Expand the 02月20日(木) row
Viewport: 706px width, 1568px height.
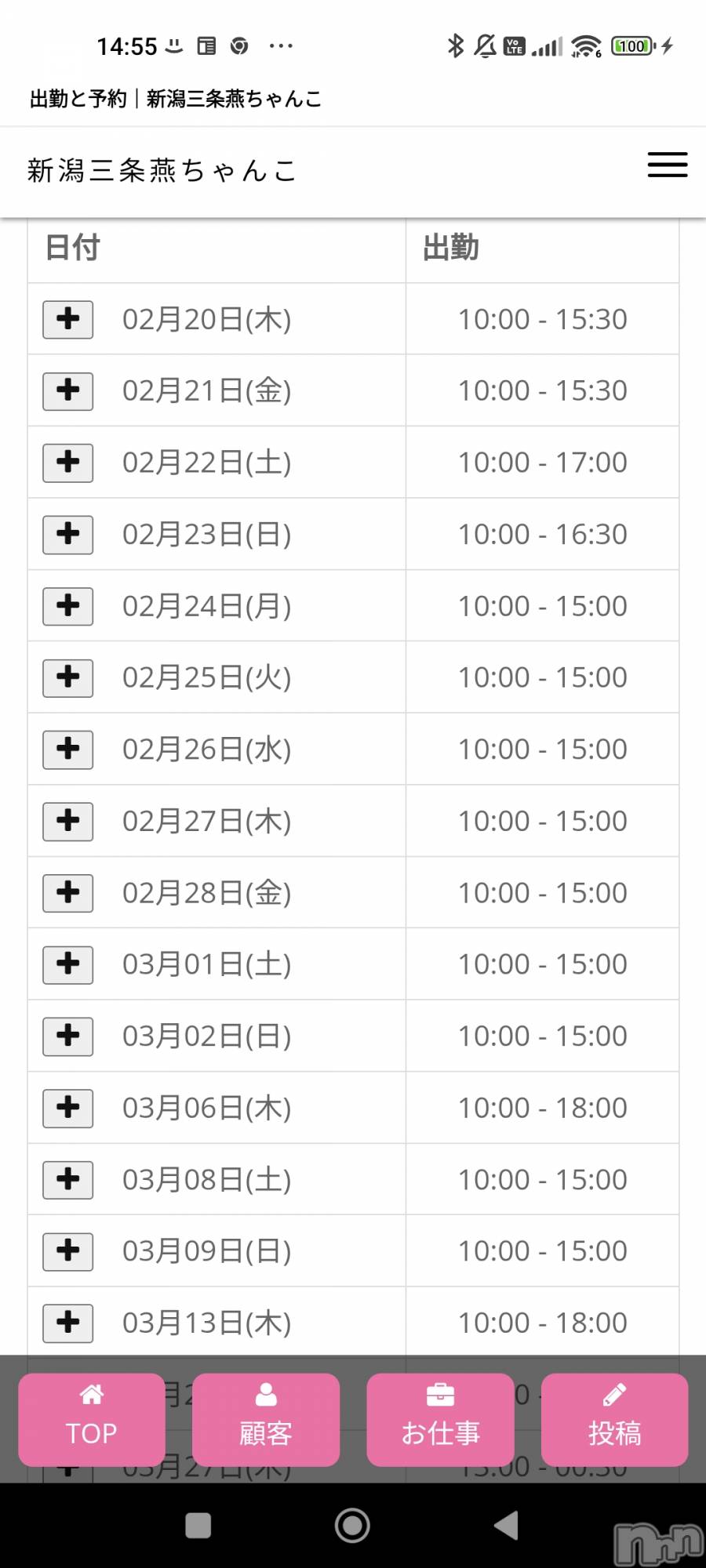(68, 319)
